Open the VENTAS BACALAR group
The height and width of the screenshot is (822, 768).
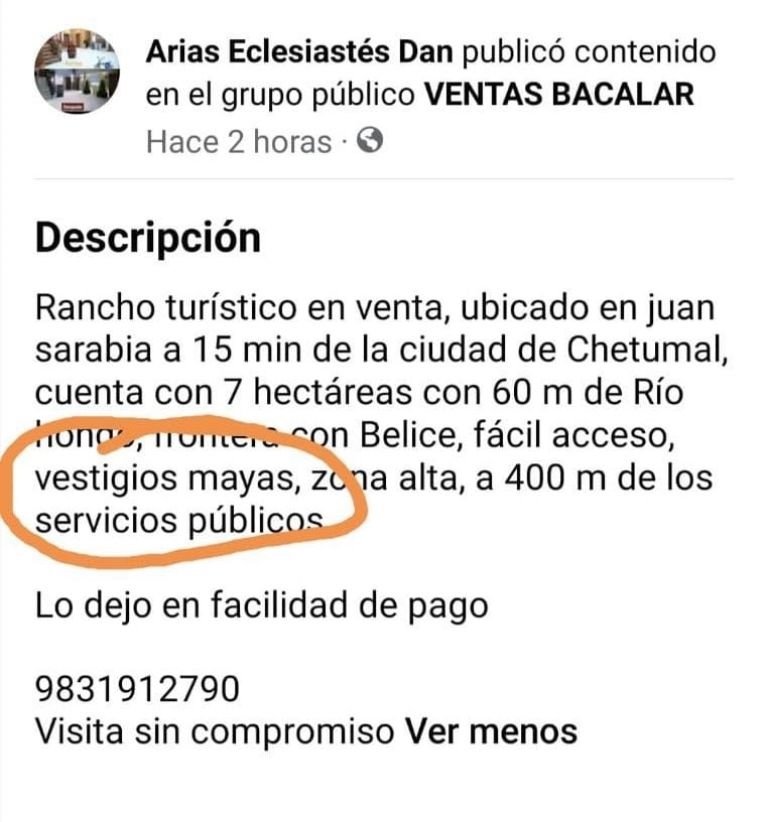click(559, 95)
